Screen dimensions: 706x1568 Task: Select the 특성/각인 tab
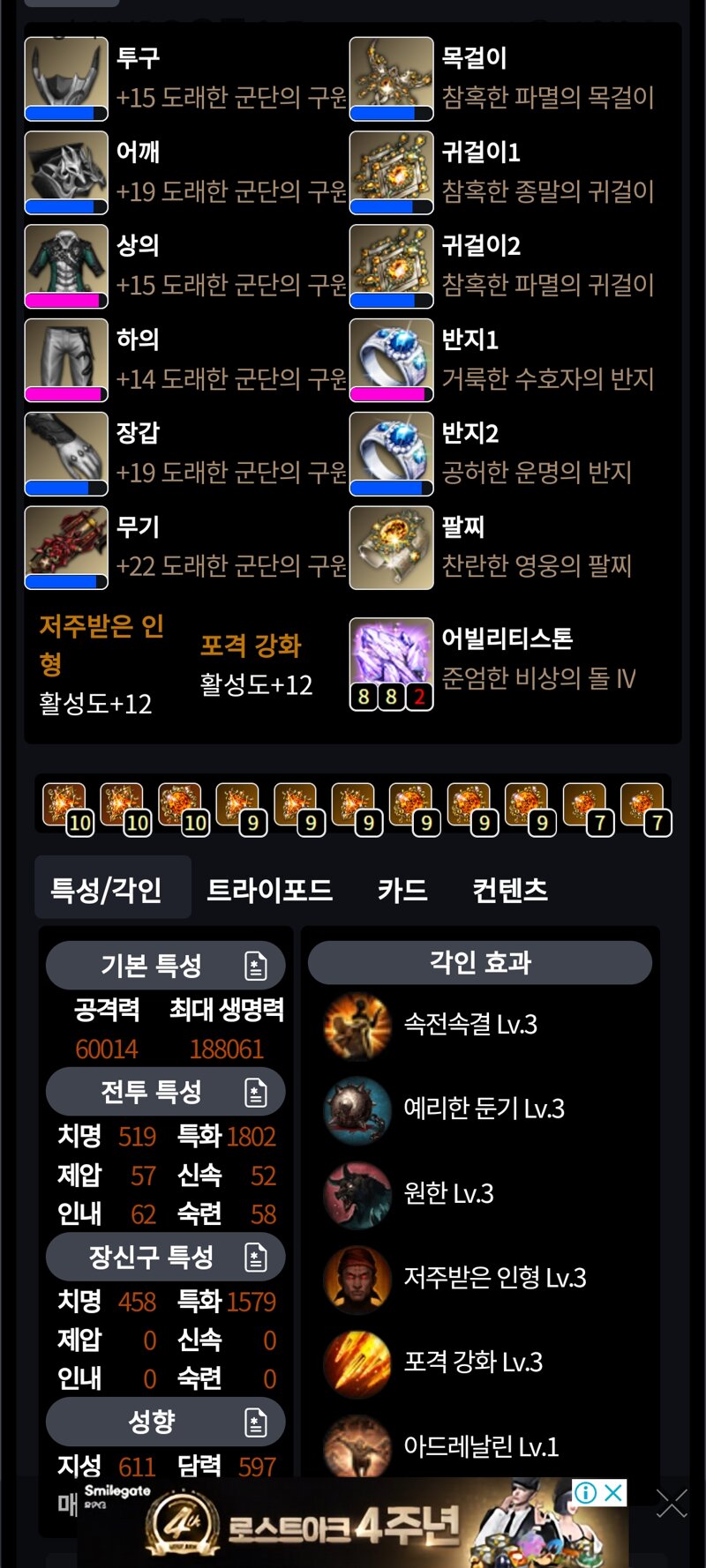tap(107, 890)
